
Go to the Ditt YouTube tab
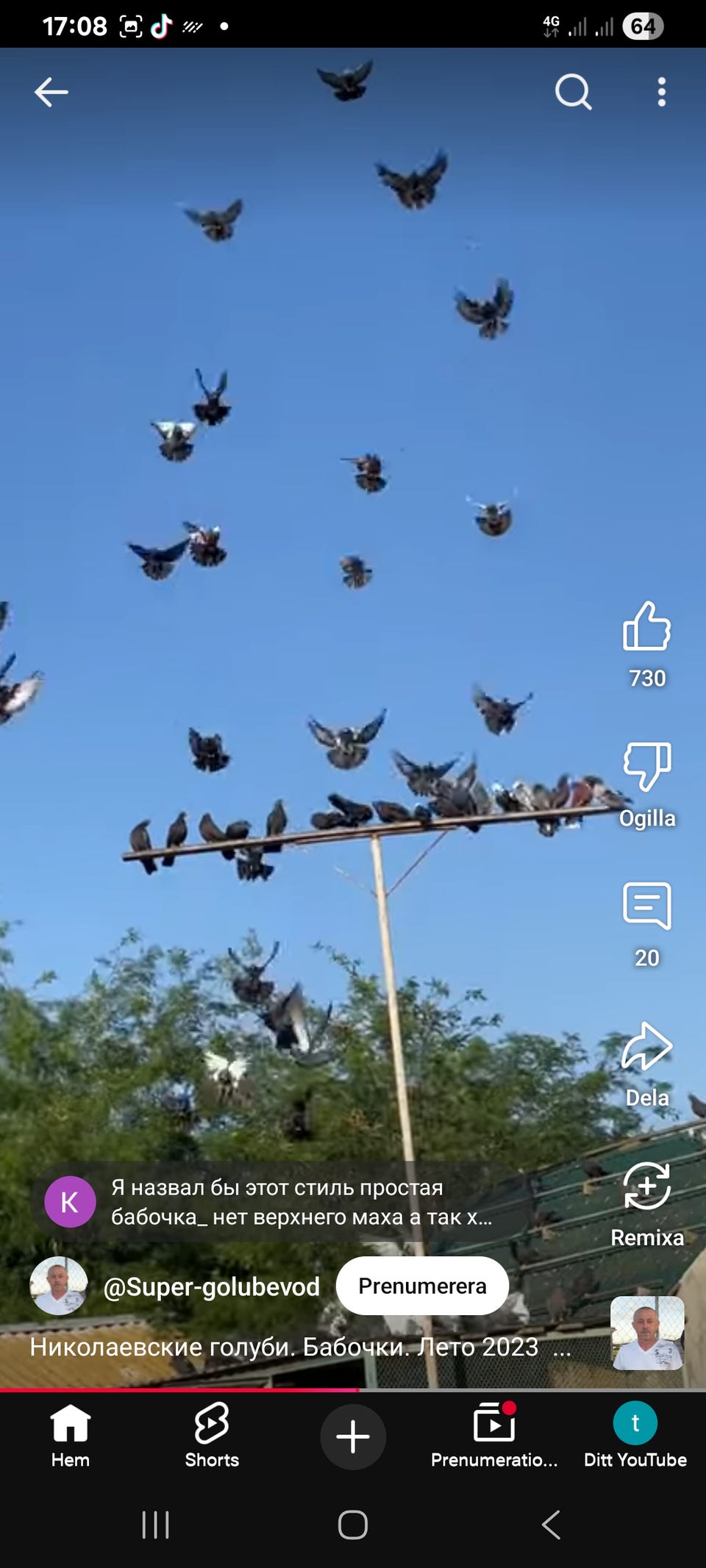[x=635, y=1436]
